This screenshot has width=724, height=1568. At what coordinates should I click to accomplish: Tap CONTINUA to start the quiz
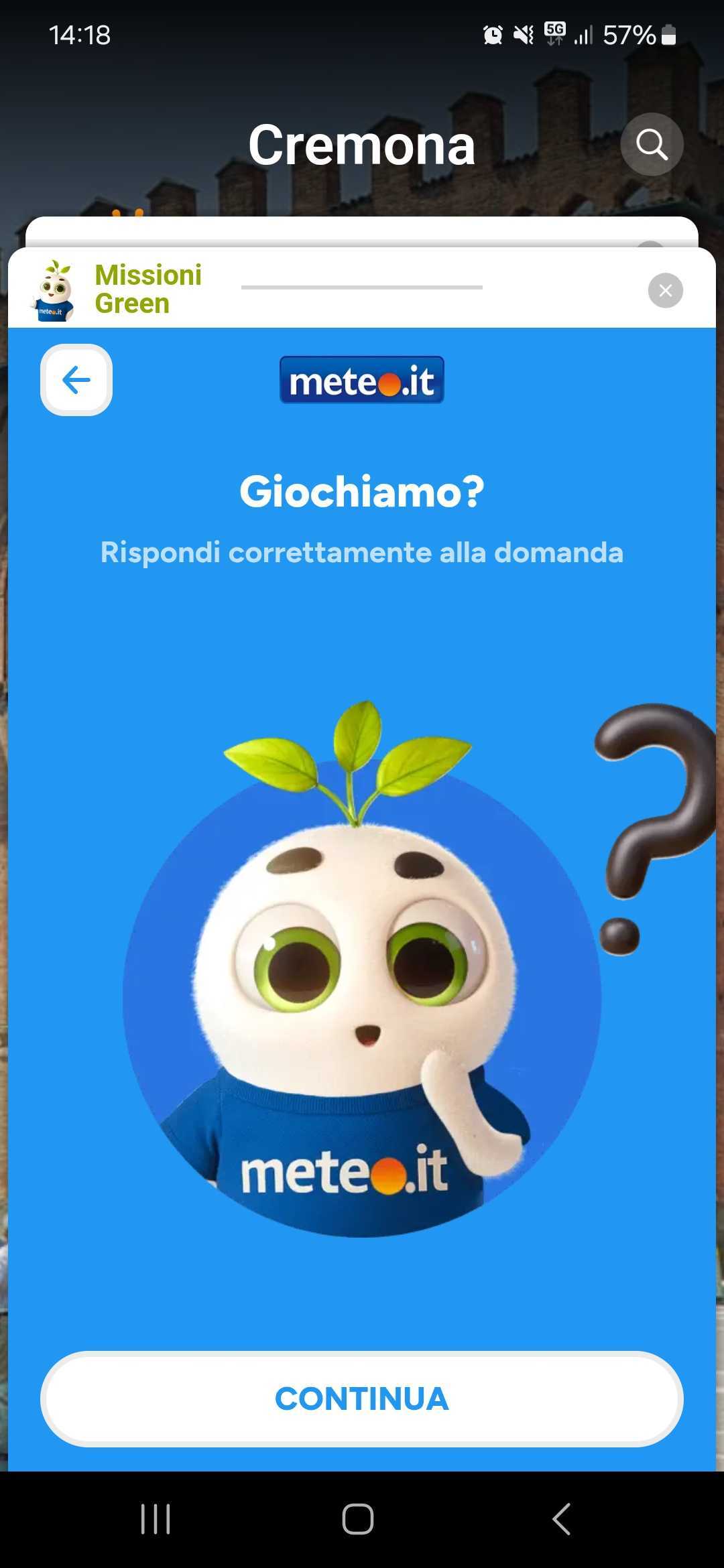362,1399
